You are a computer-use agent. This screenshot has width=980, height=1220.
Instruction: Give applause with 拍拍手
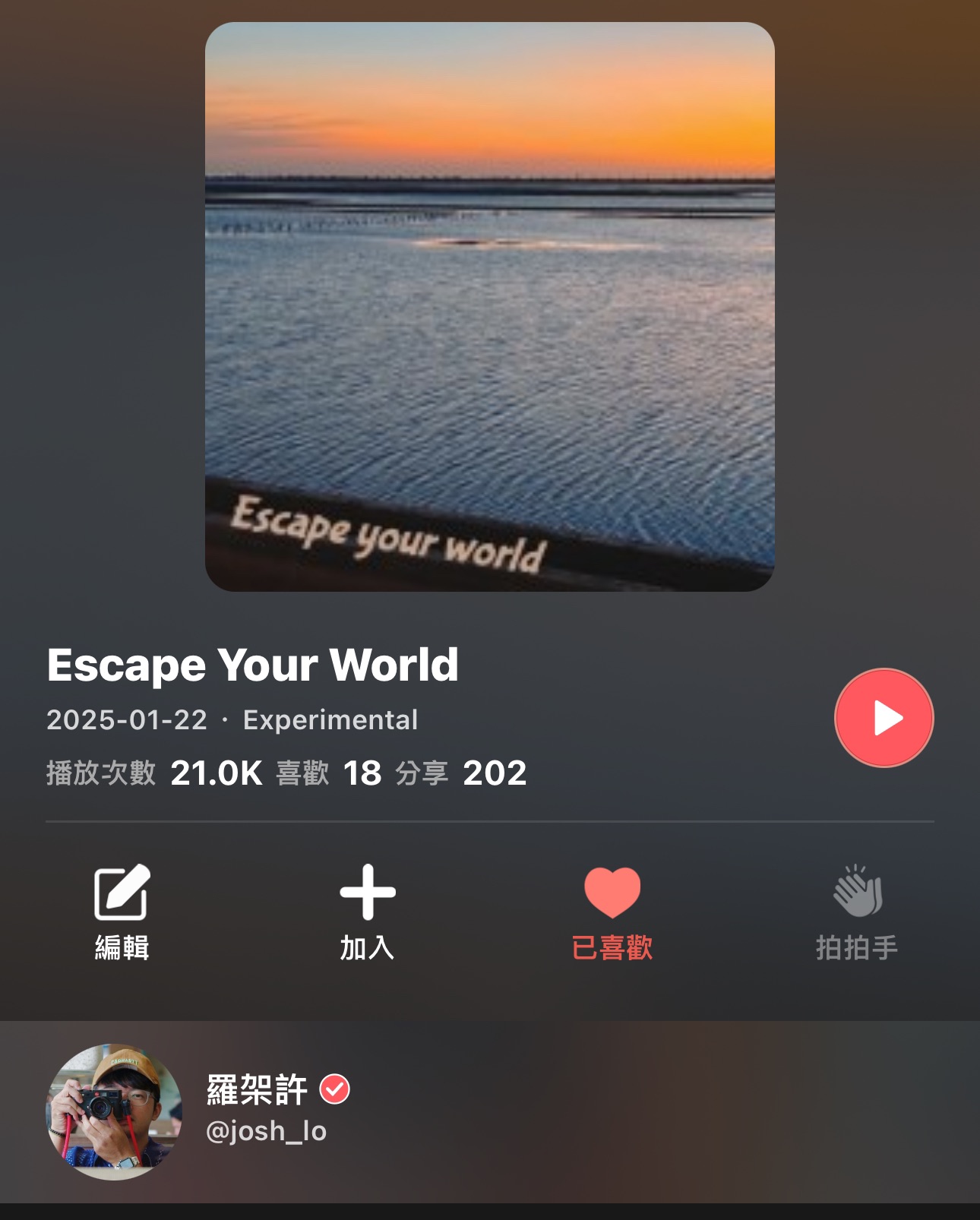pyautogui.click(x=857, y=911)
